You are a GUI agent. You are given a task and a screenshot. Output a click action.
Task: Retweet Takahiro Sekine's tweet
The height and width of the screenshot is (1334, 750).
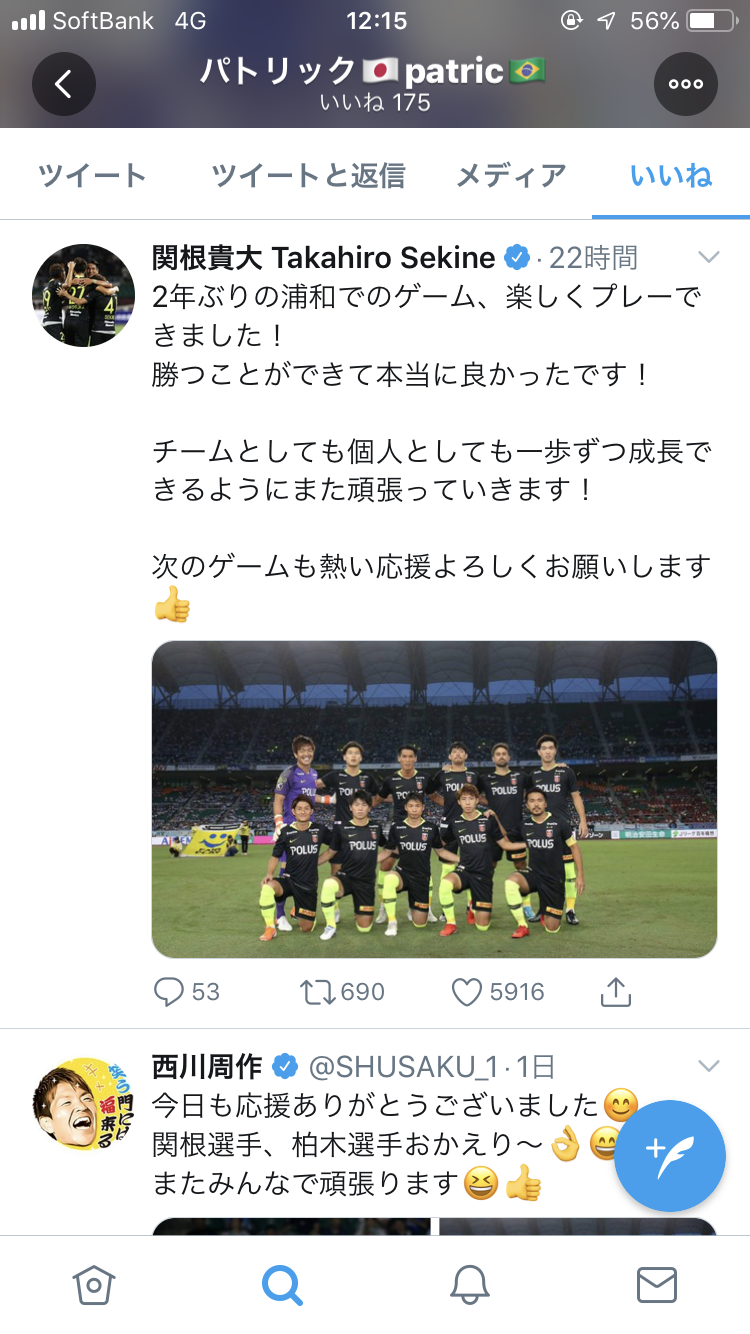coord(317,991)
